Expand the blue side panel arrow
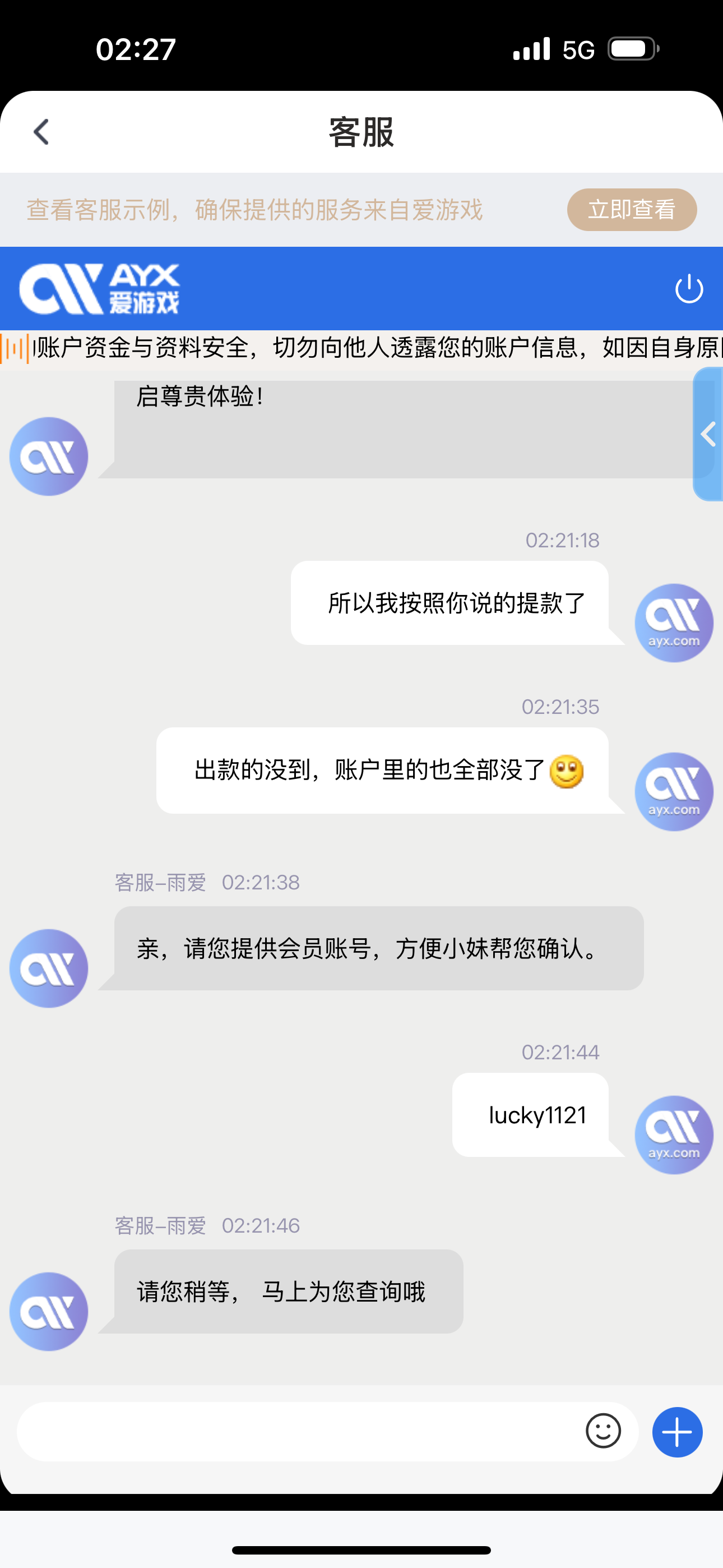The width and height of the screenshot is (723, 1568). click(708, 435)
